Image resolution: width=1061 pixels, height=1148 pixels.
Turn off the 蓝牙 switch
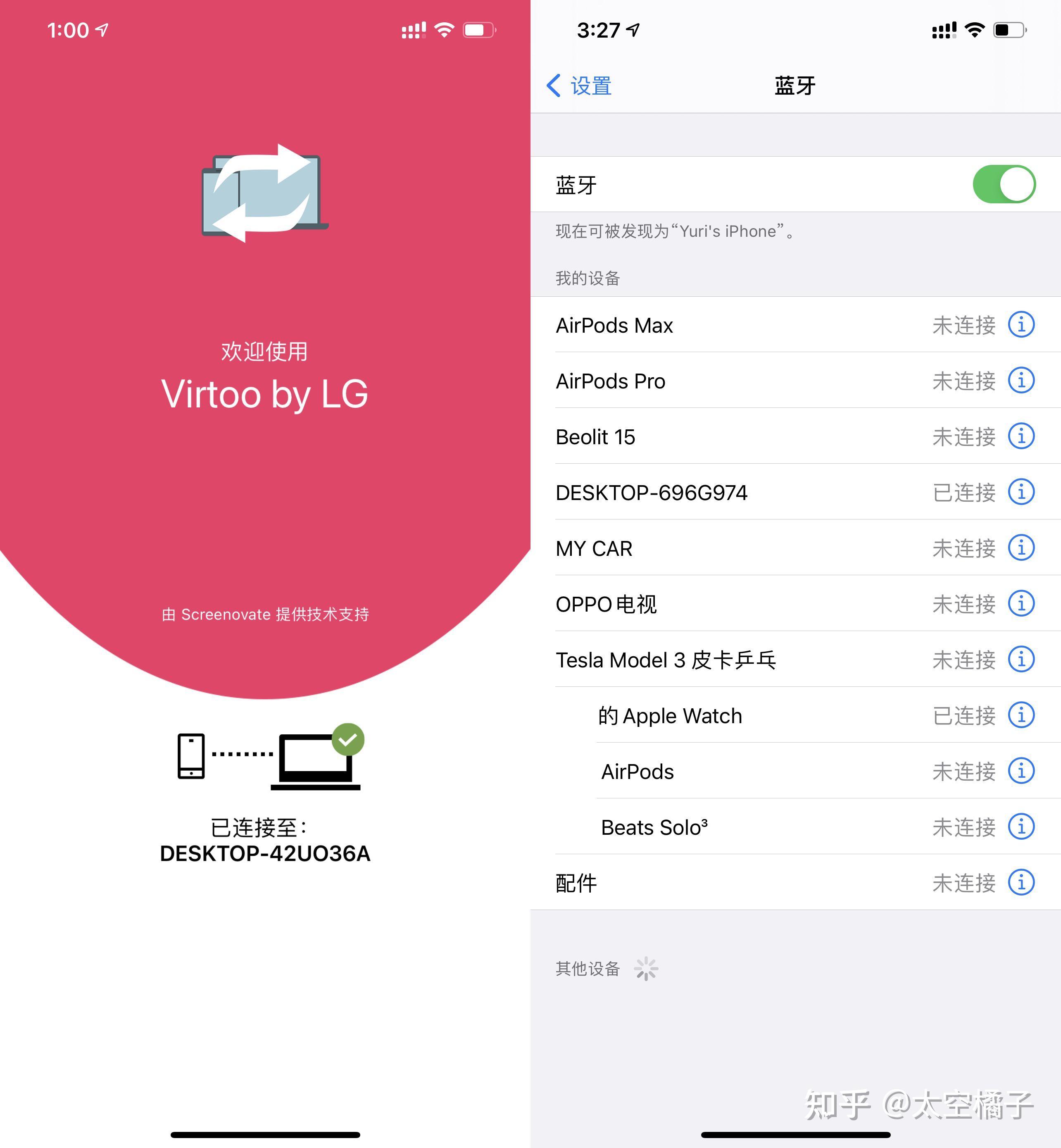[1004, 184]
